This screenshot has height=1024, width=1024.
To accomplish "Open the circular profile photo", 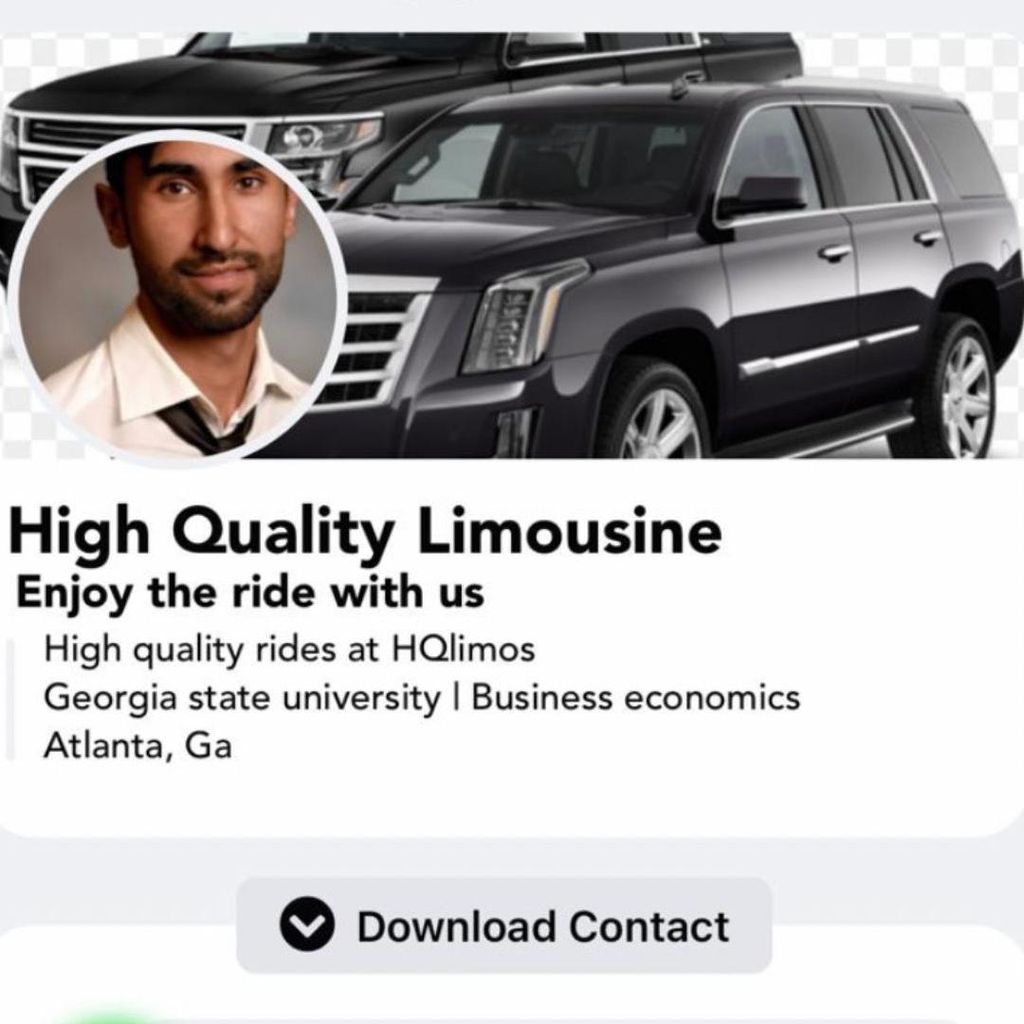I will 178,297.
